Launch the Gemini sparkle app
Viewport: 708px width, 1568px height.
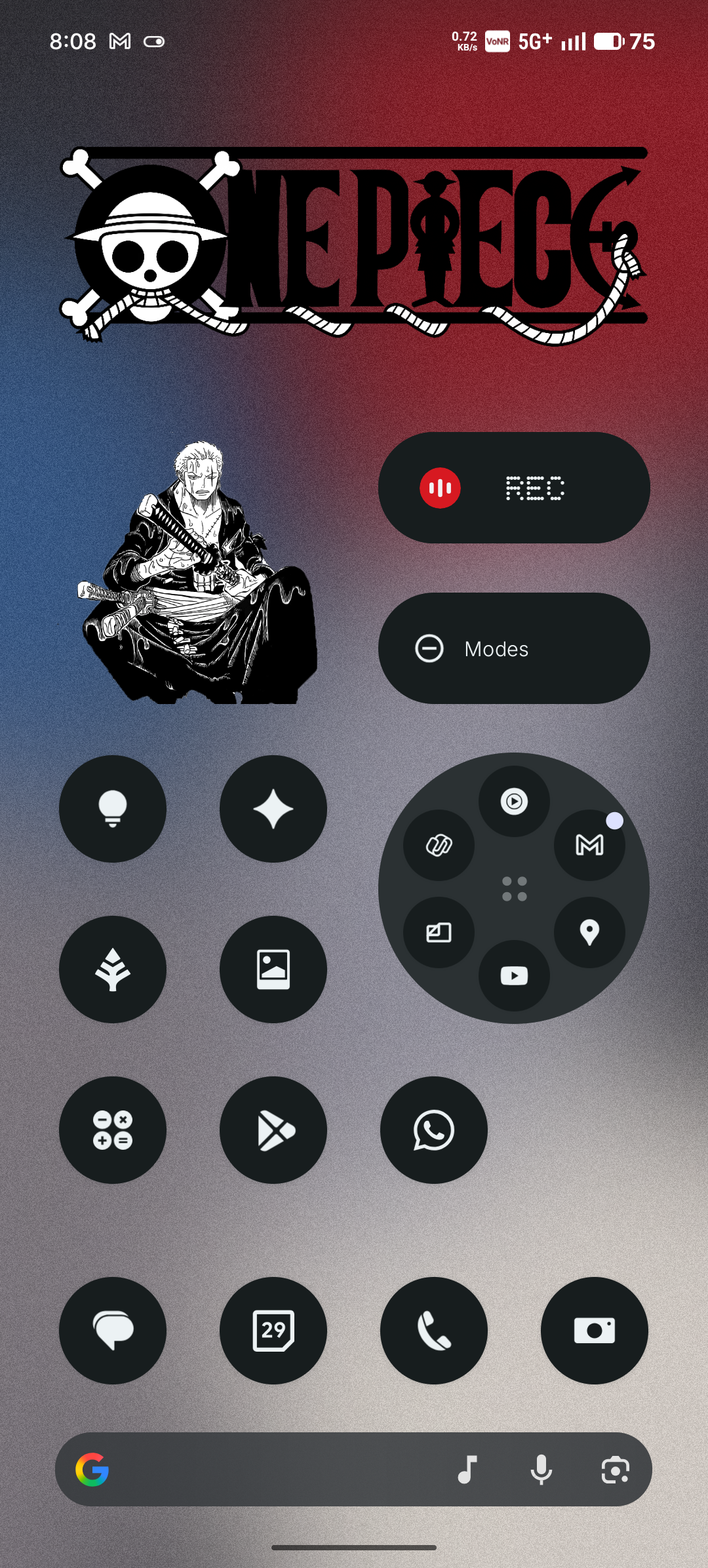pos(273,809)
